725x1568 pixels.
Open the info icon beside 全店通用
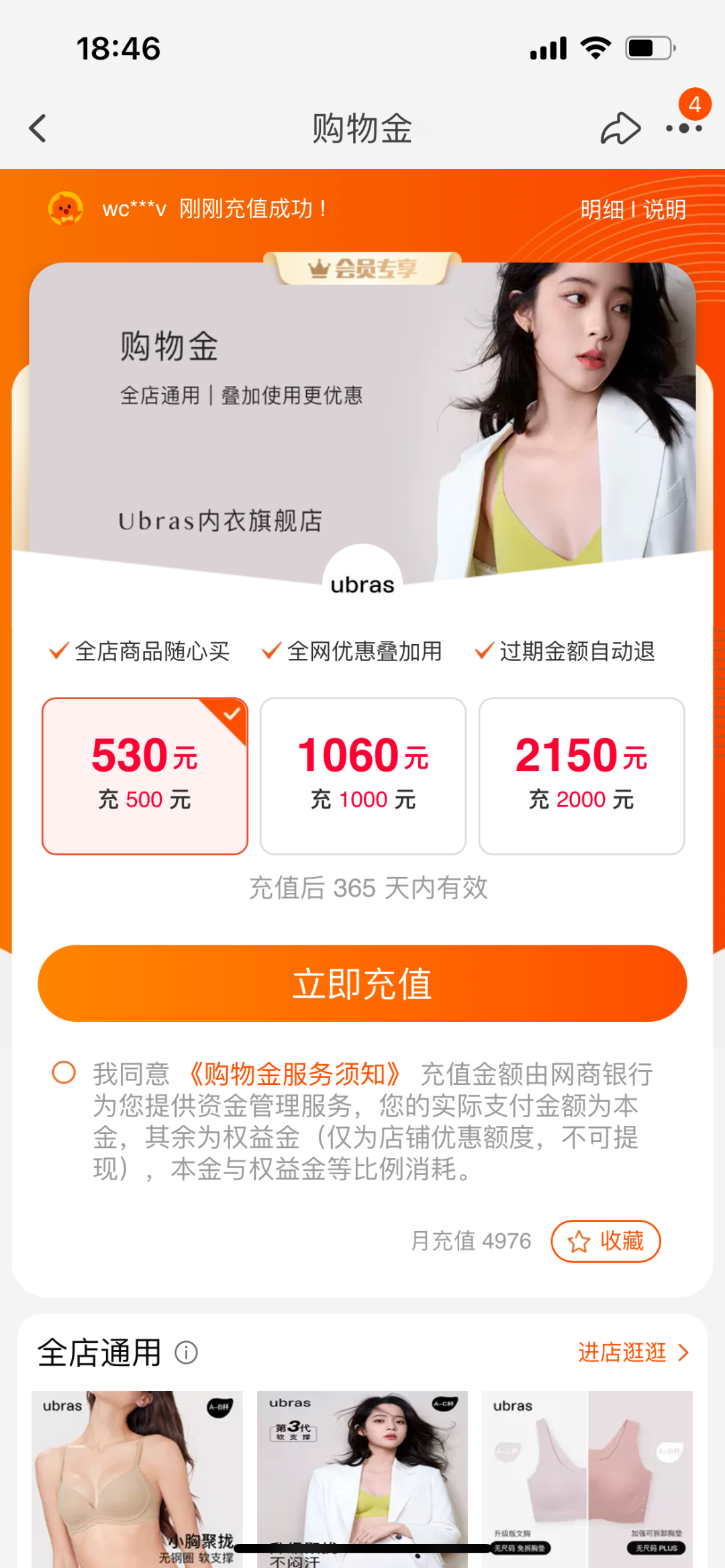(186, 1353)
